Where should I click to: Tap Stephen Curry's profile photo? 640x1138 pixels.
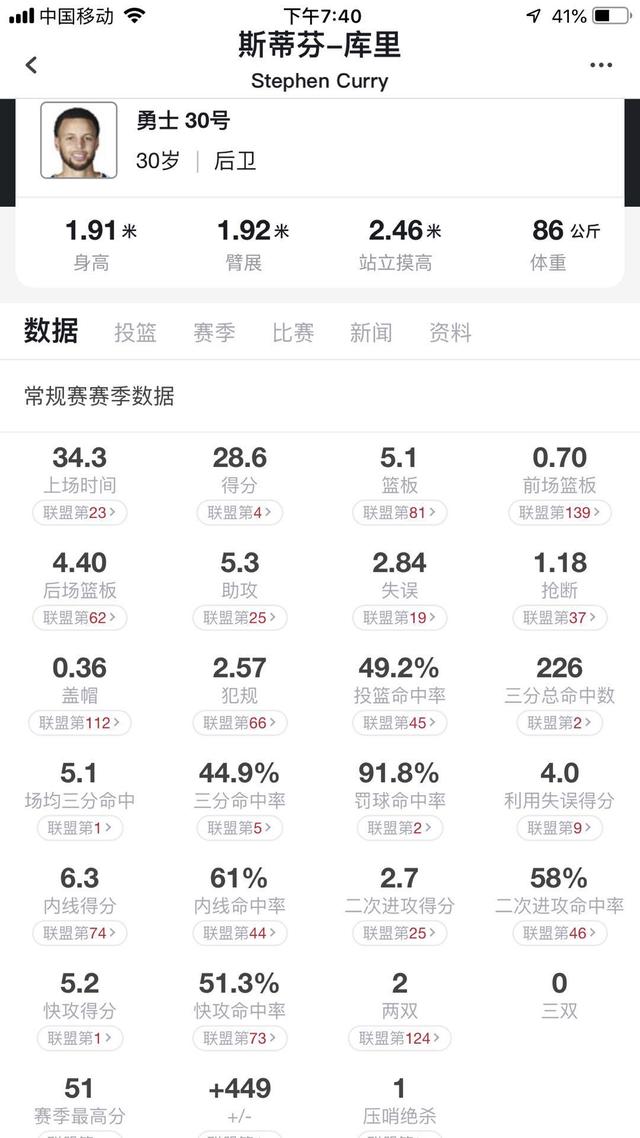click(x=78, y=140)
